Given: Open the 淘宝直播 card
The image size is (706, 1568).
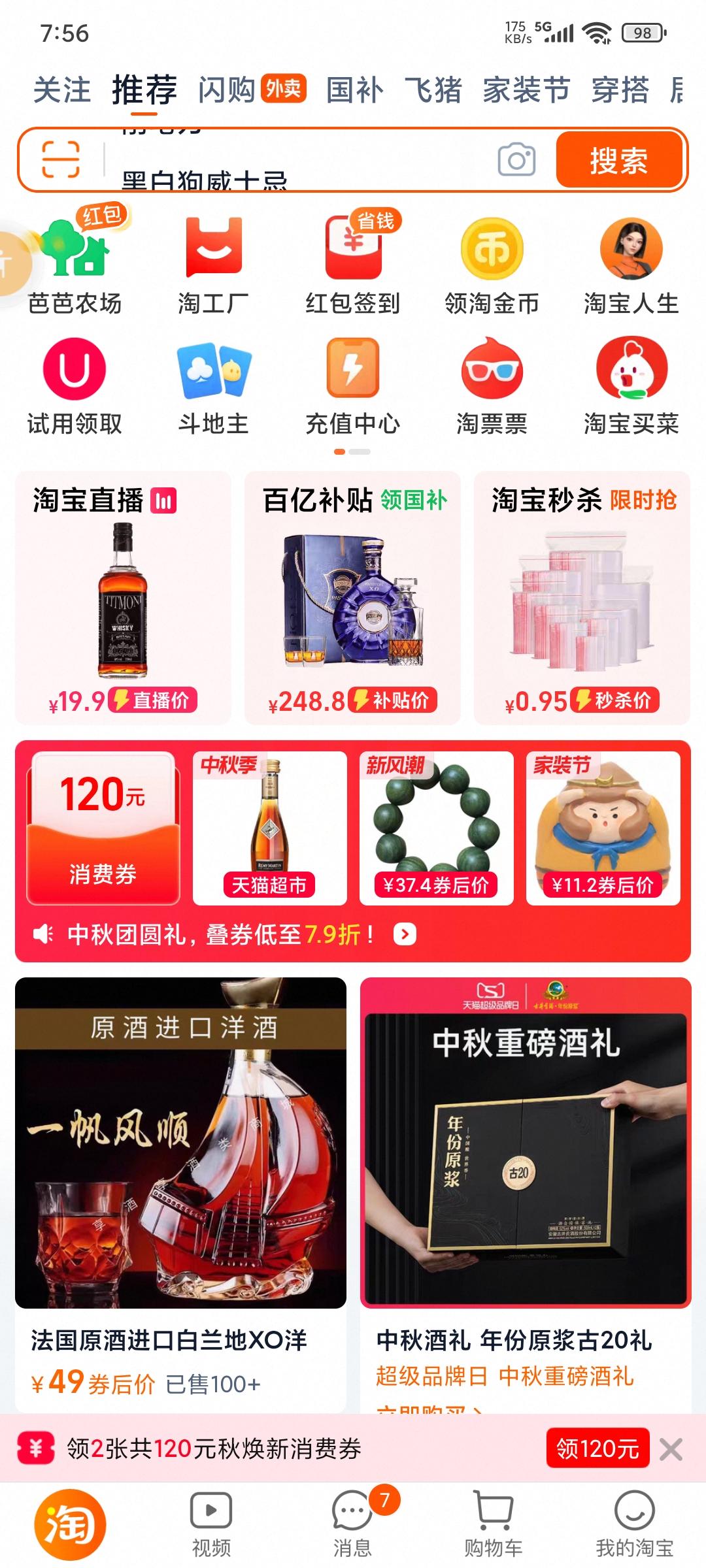Looking at the screenshot, I should pos(123,598).
